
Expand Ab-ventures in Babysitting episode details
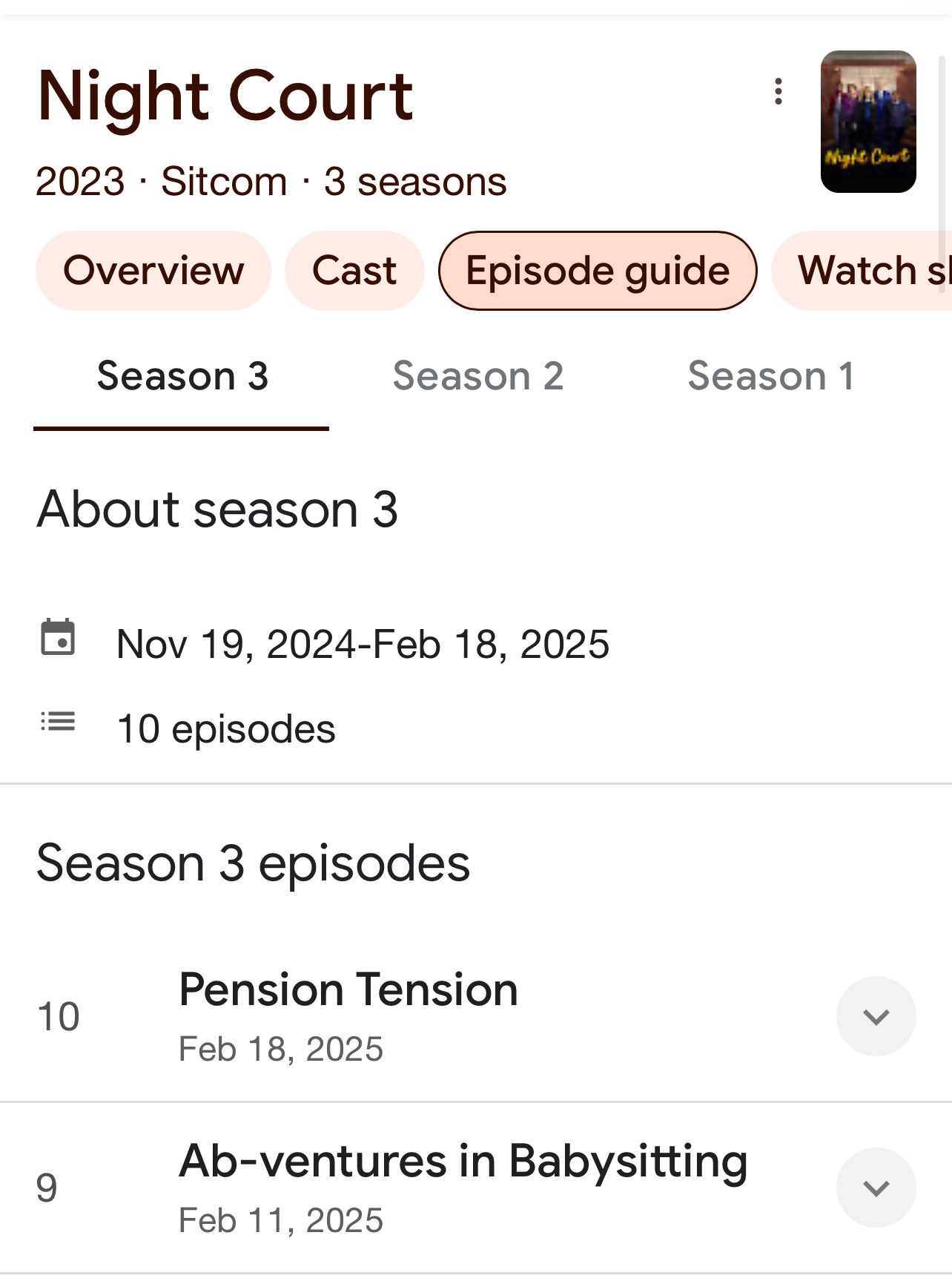coord(876,1188)
